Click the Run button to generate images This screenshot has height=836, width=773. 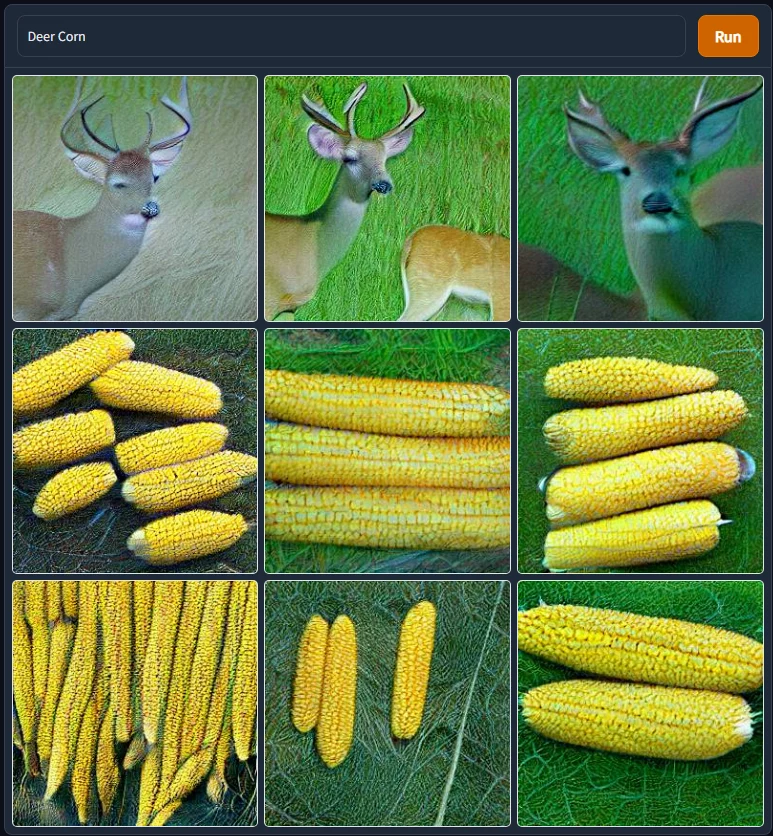[x=727, y=36]
